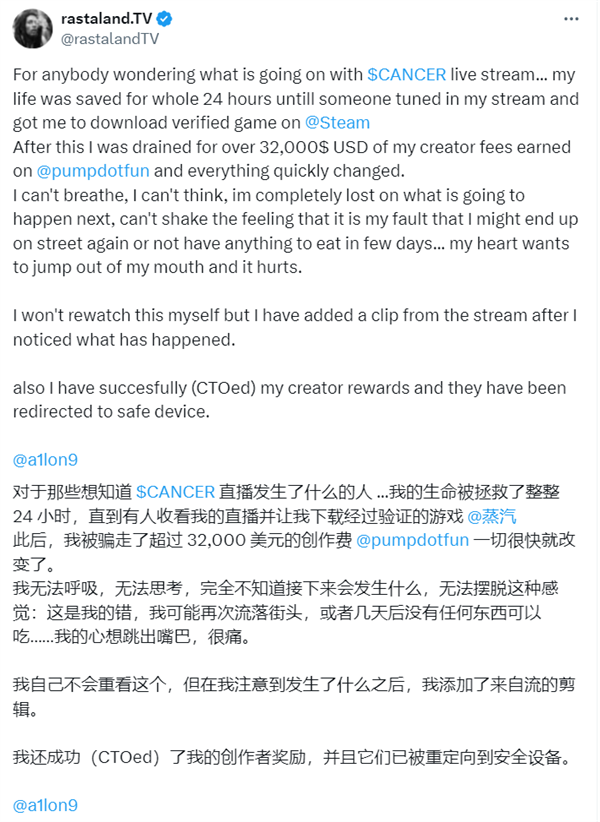The image size is (600, 822).
Task: Open $CANCER cashtag in Chinese translation
Action: 175,491
